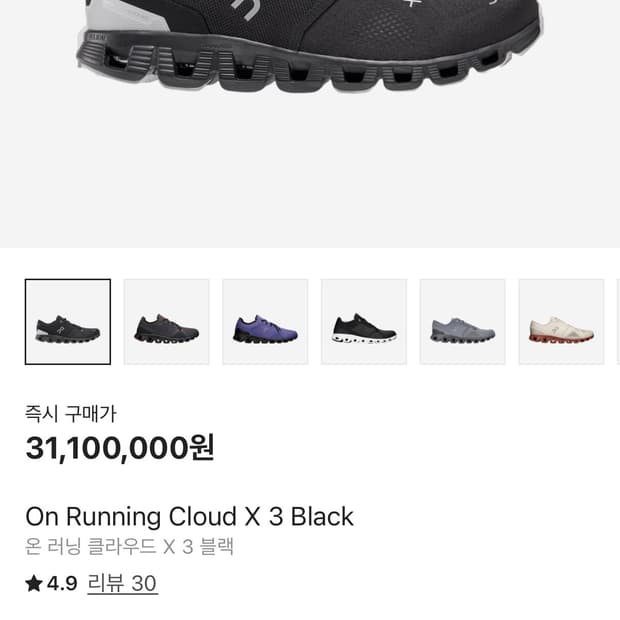Image resolution: width=620 pixels, height=620 pixels.
Task: Select the black shoe with white sole
Action: click(x=364, y=322)
